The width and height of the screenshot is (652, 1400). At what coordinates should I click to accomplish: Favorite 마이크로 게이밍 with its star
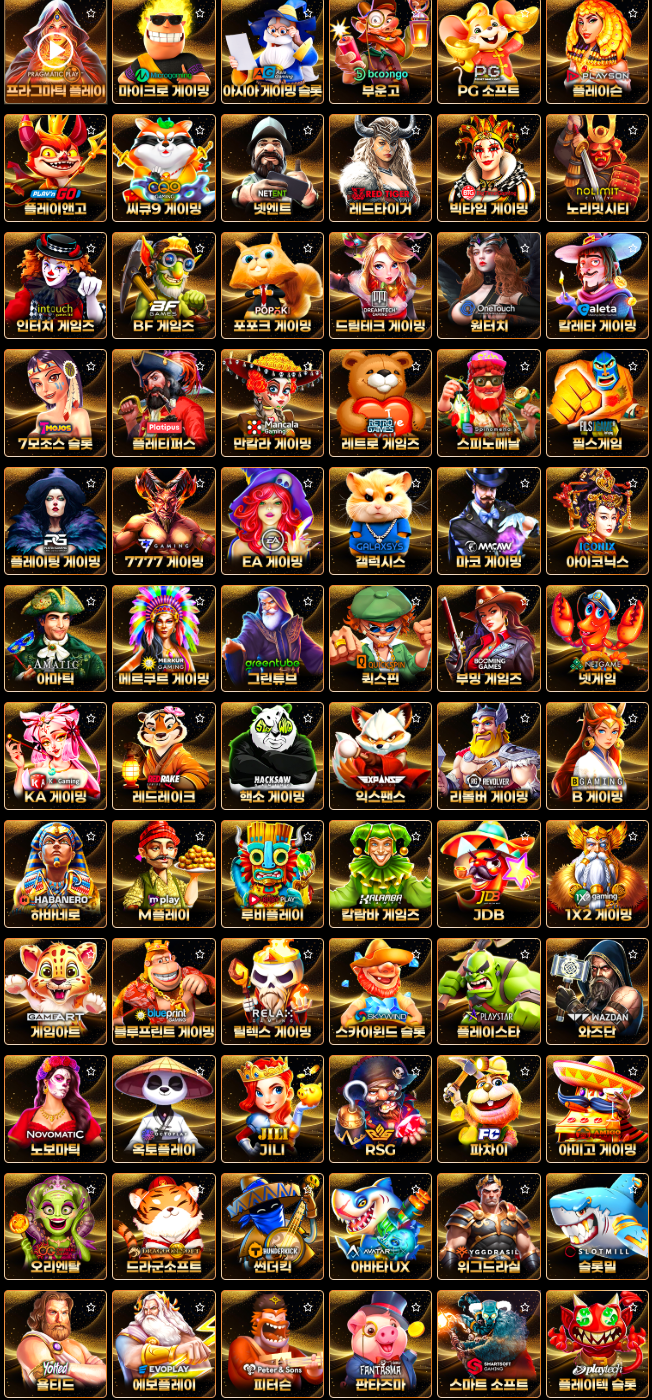click(x=199, y=13)
